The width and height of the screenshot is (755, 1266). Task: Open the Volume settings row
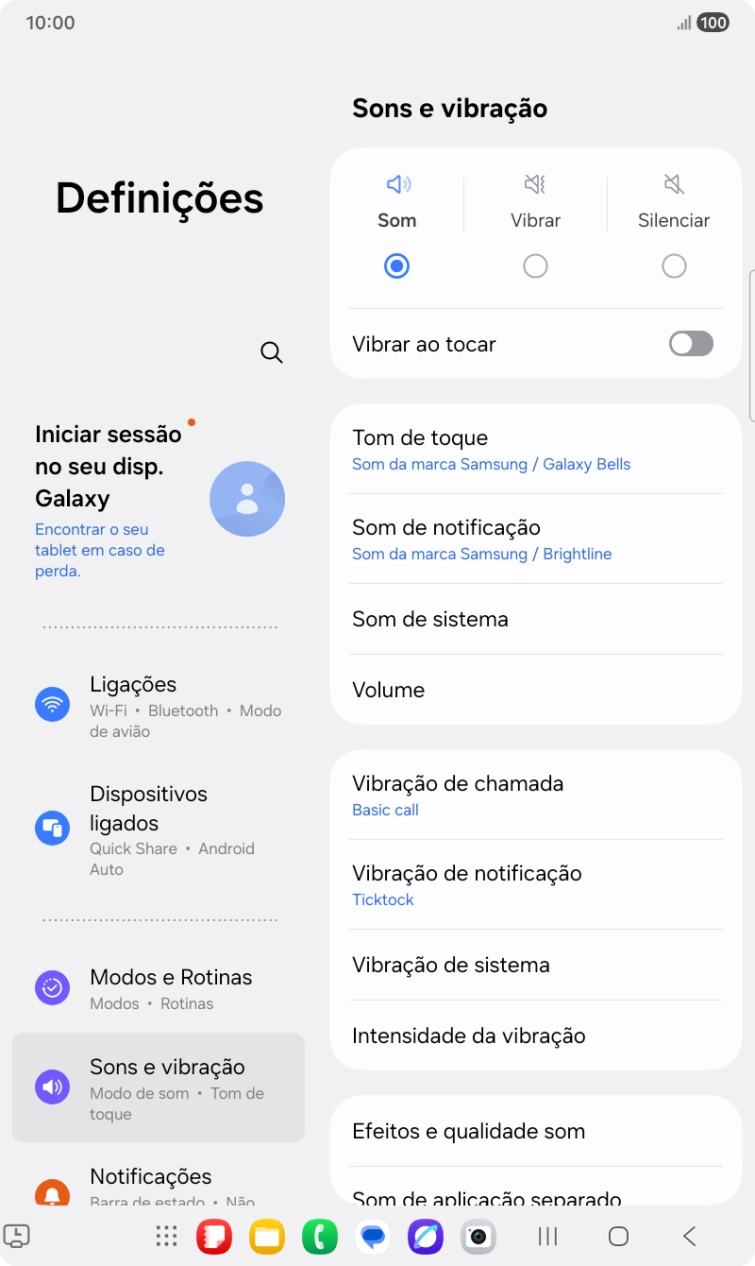click(x=535, y=690)
